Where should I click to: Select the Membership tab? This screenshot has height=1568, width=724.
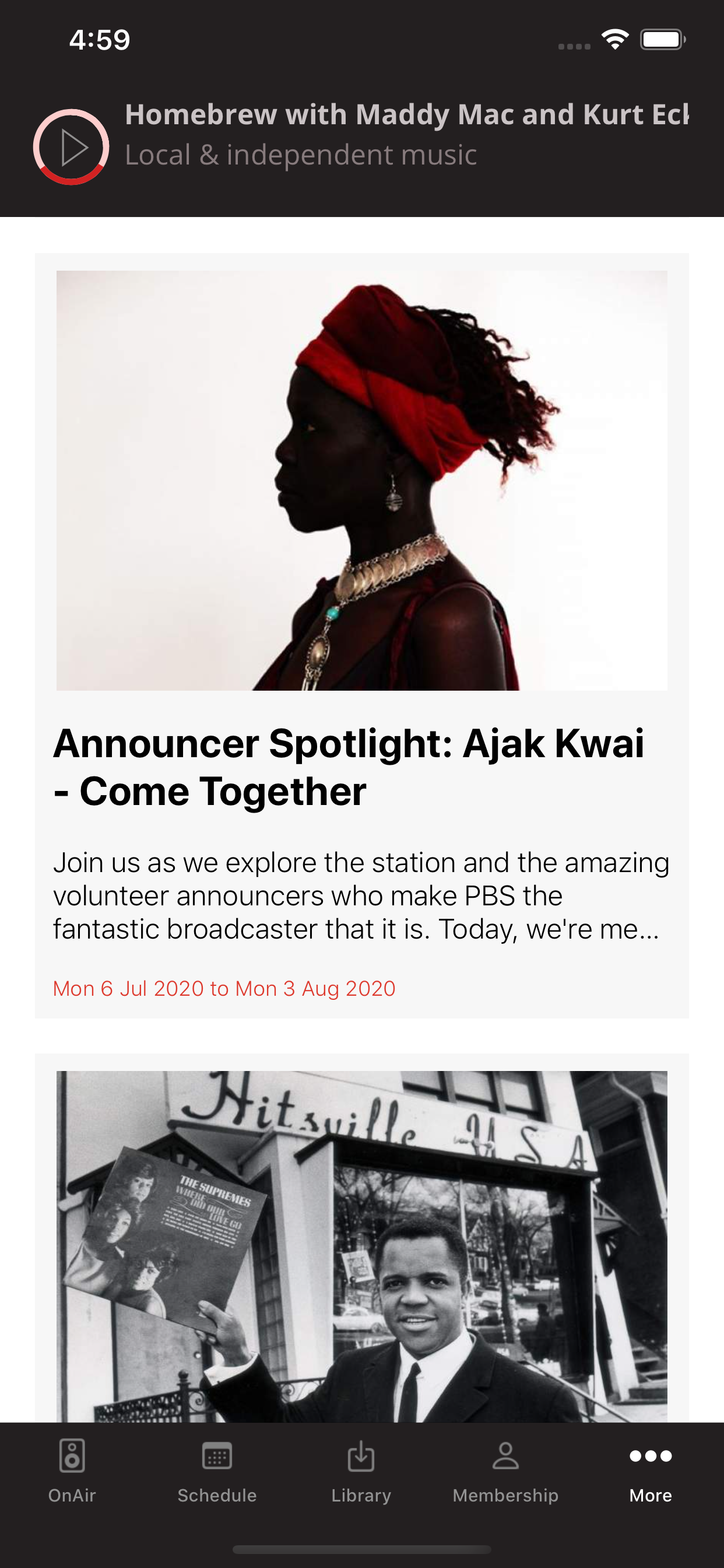click(505, 1471)
